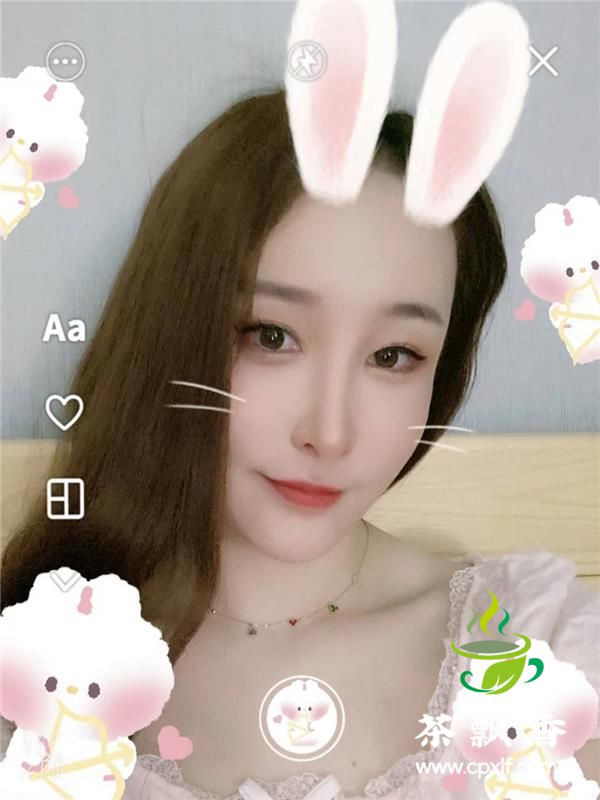Open the layout grid option

coord(65,497)
